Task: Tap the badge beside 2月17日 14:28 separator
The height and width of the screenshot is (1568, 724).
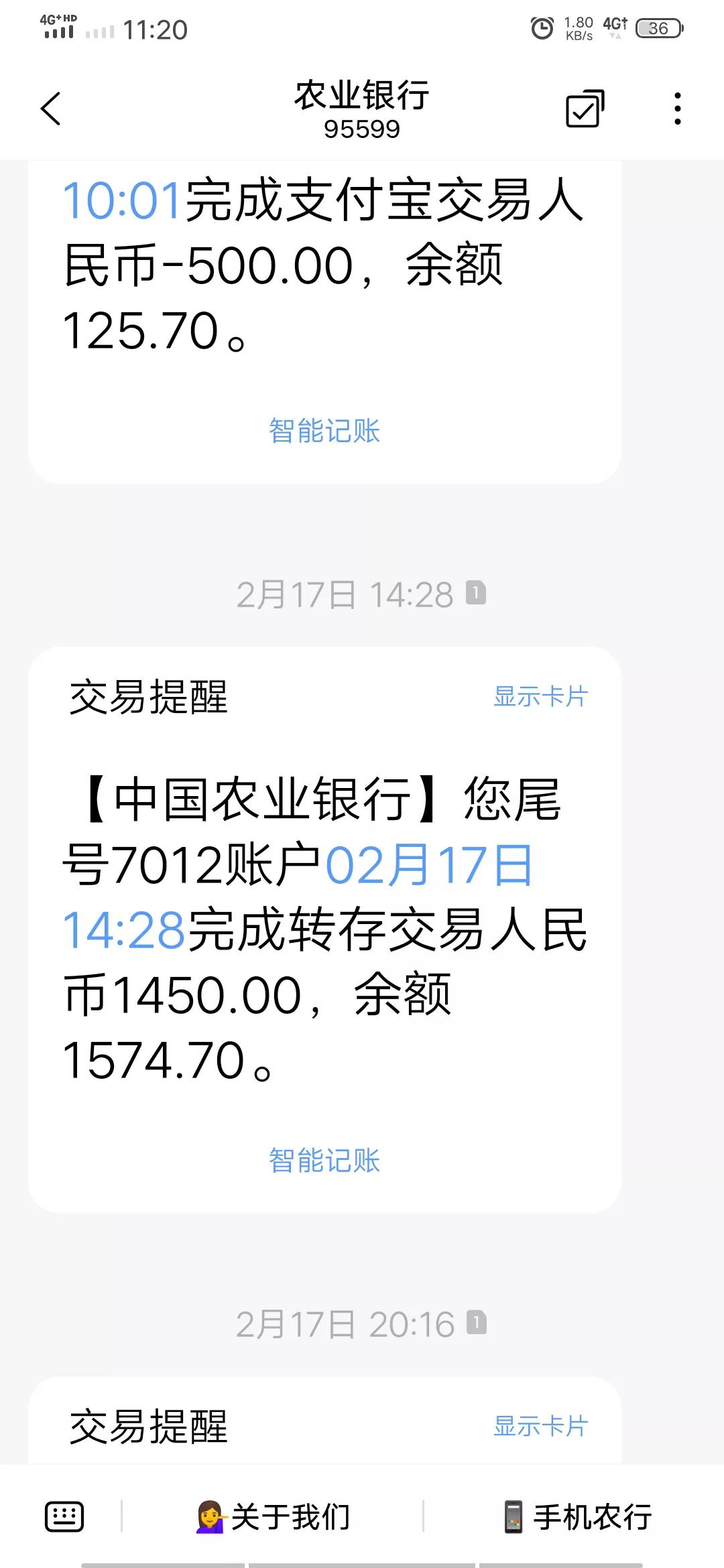Action: (x=477, y=594)
